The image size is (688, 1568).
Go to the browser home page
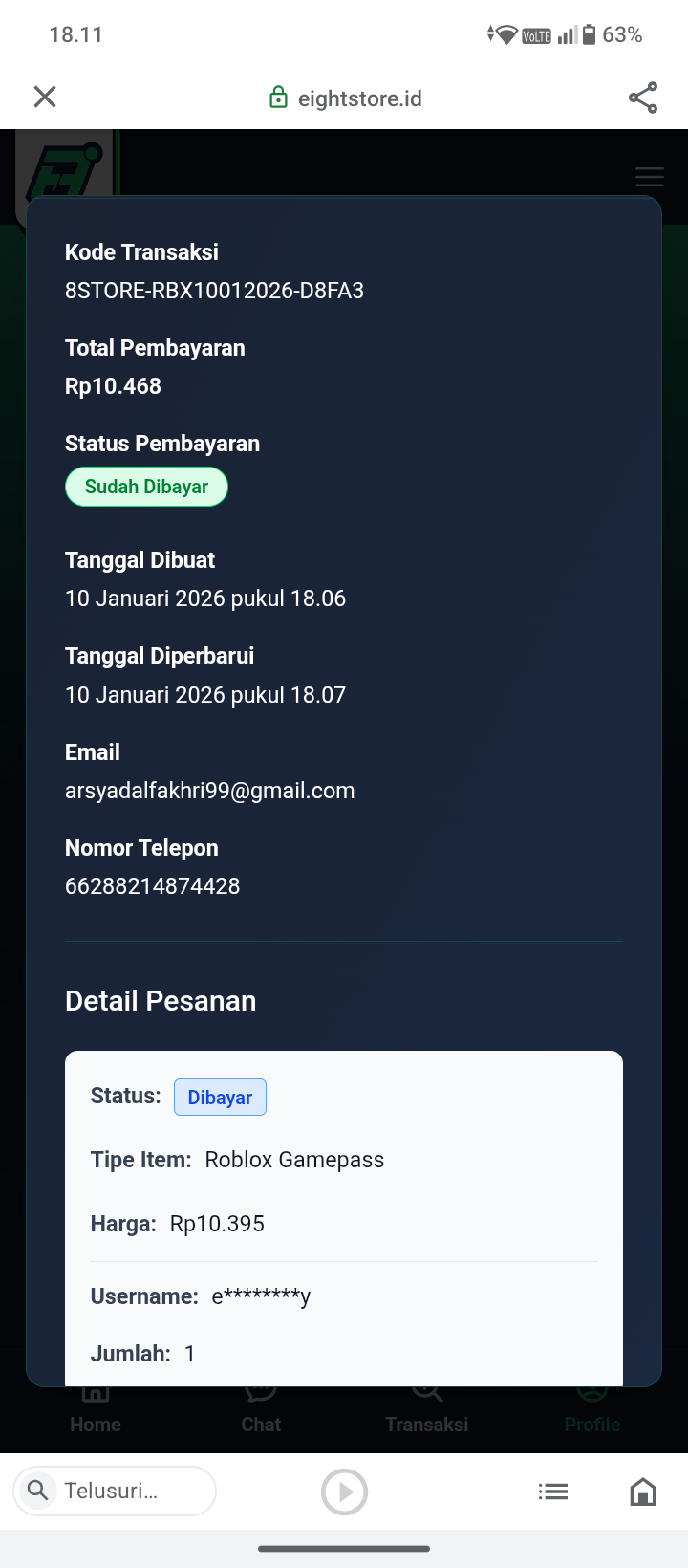643,1492
